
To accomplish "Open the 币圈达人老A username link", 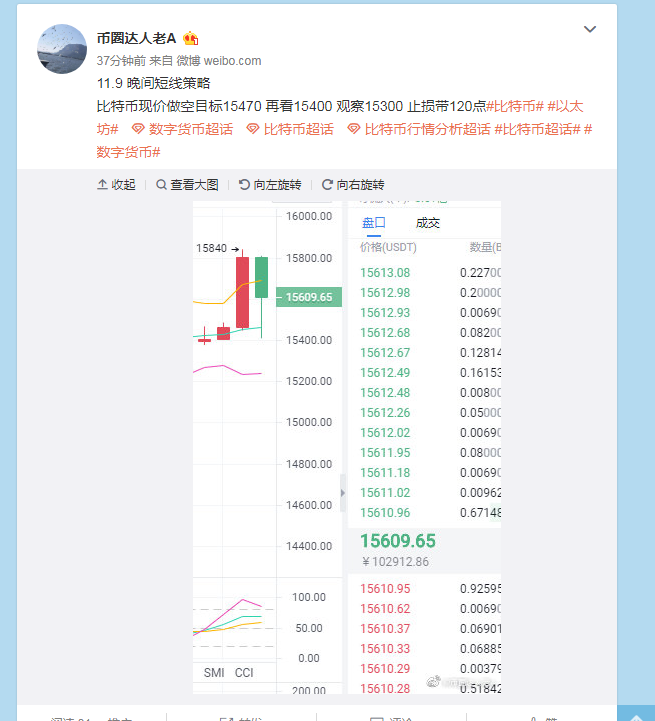I will pos(136,39).
